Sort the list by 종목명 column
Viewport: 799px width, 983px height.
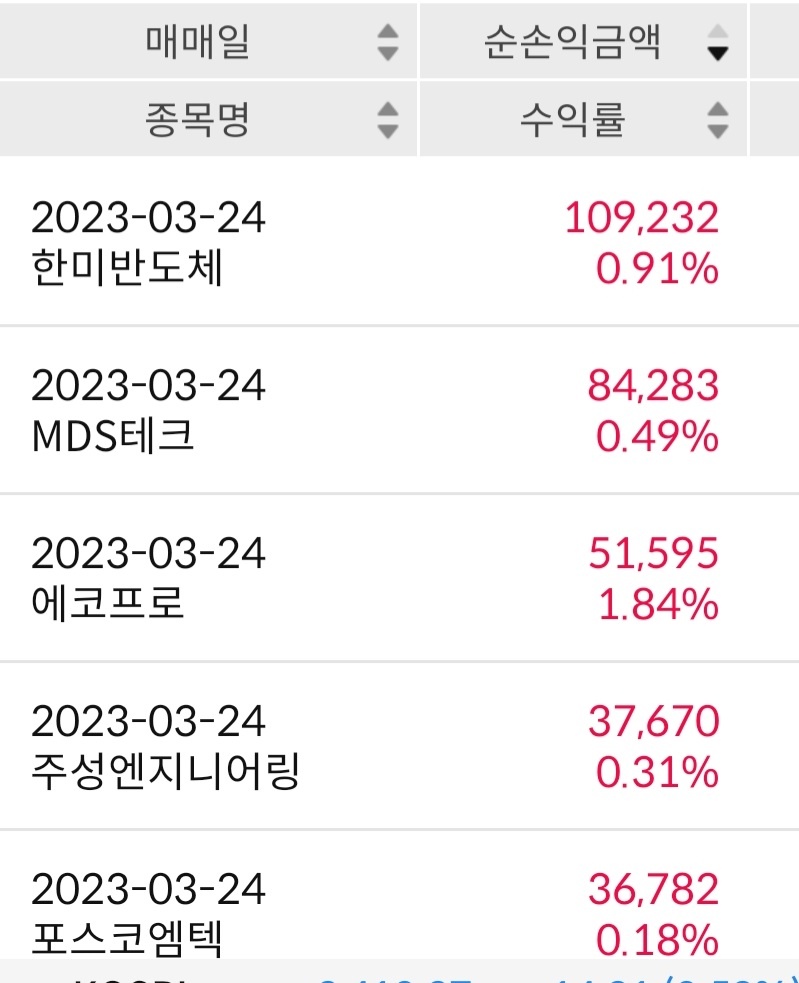point(387,120)
